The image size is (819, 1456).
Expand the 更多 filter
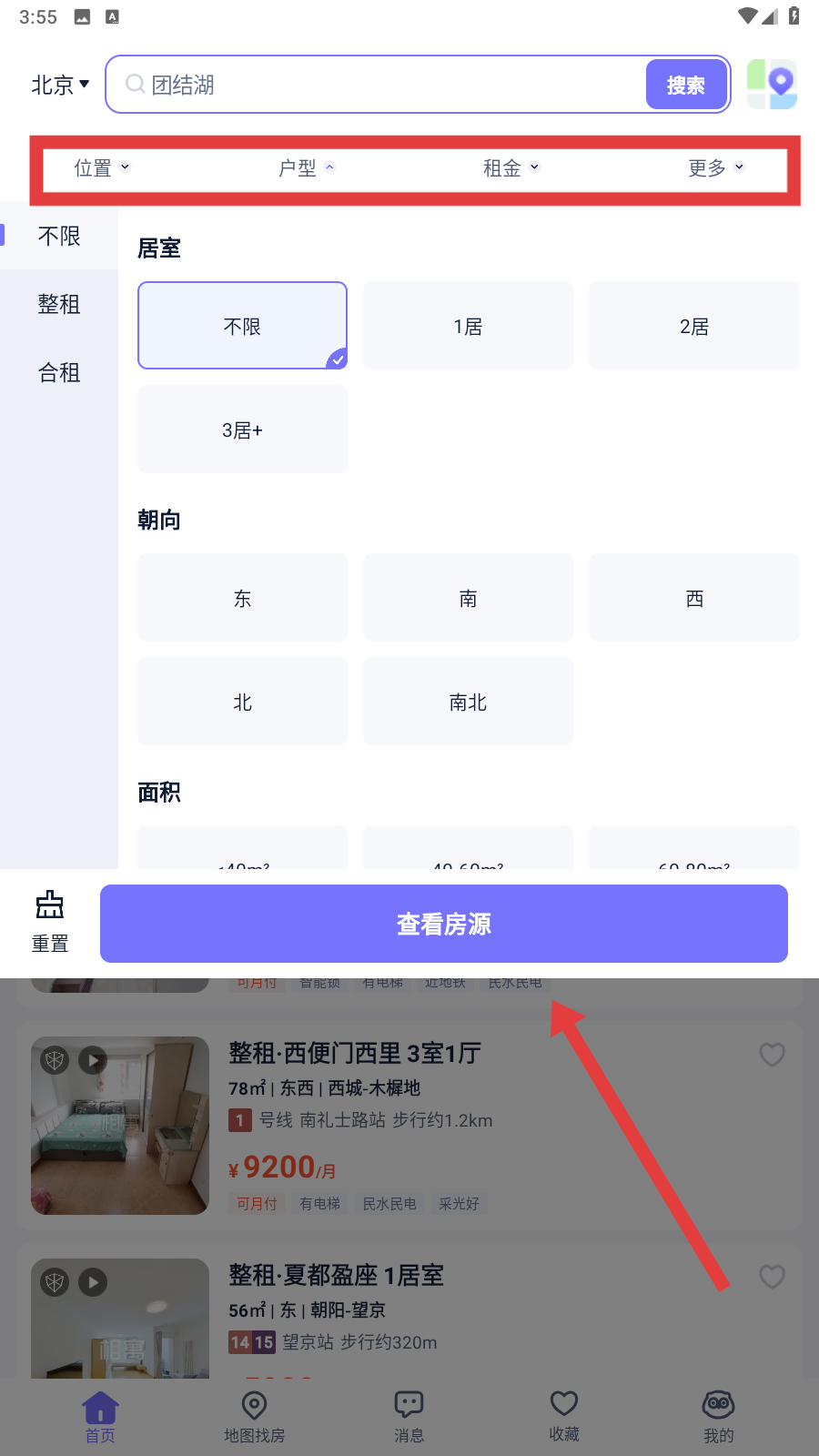click(x=716, y=167)
